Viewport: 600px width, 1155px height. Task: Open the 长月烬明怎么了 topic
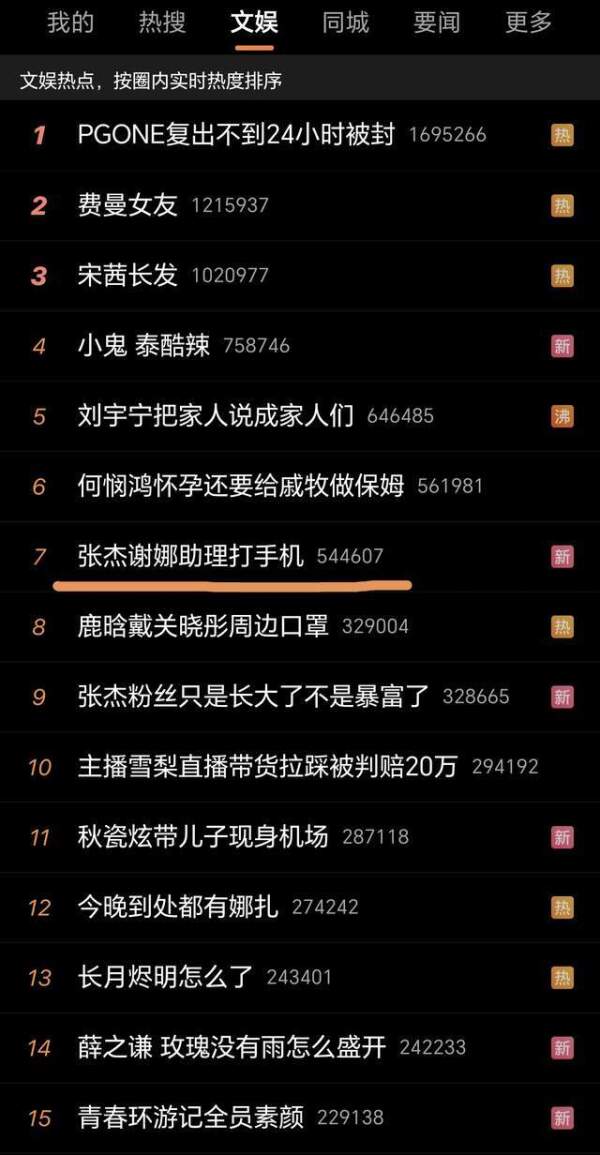coord(165,977)
